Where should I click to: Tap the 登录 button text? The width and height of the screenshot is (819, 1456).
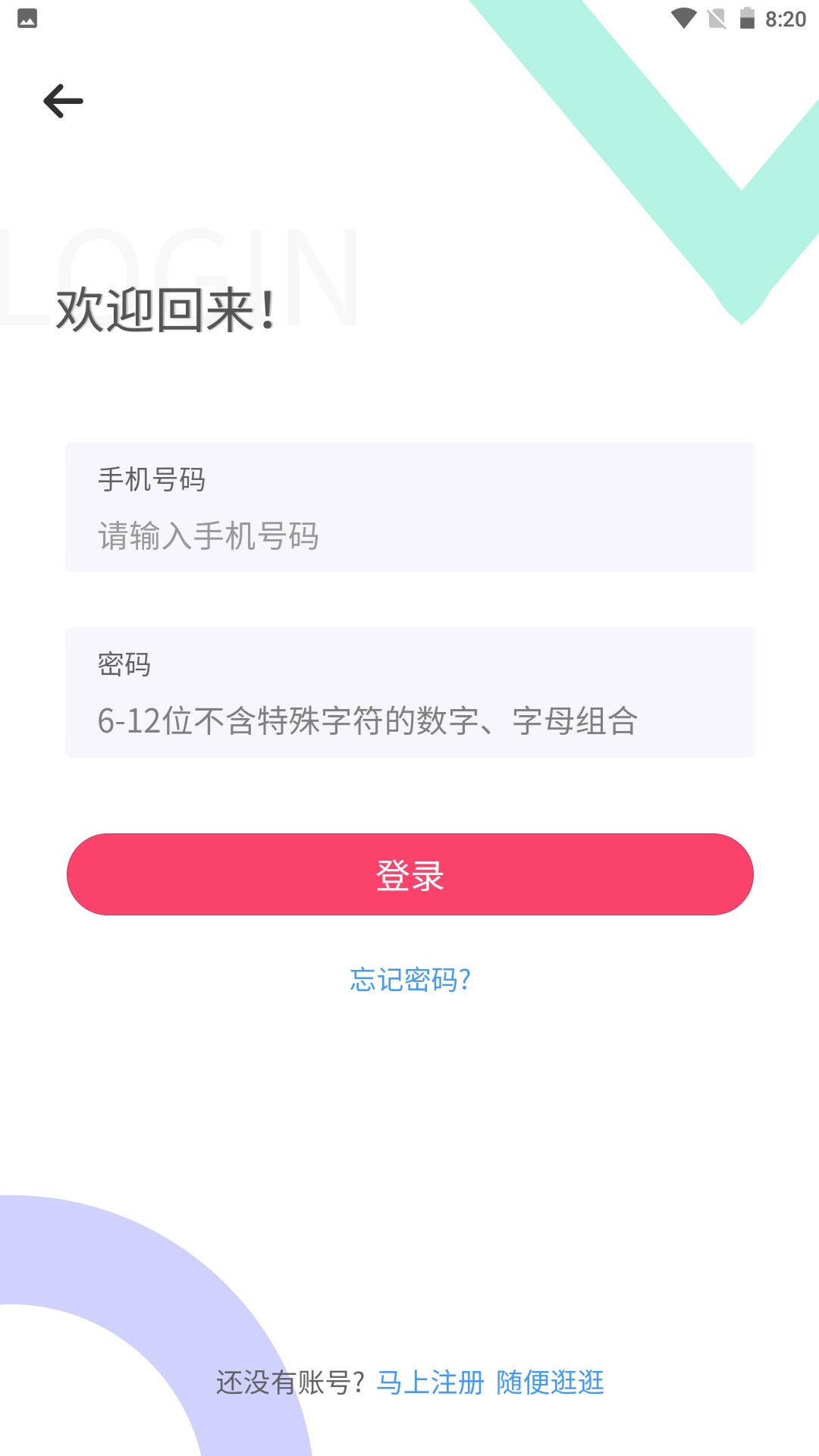pos(409,874)
